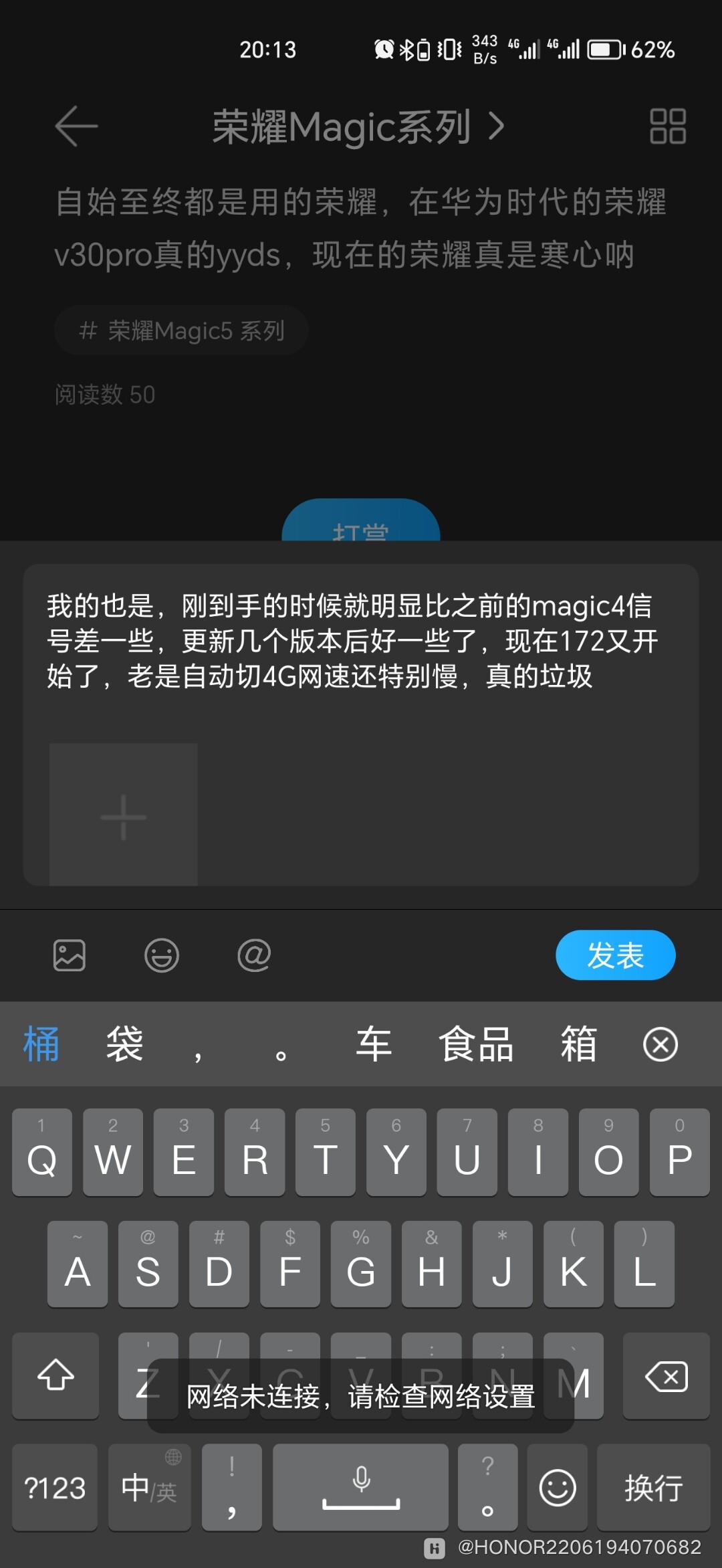
Task: Expand 荣耀Magic系列 via title chevron
Action: point(495,126)
